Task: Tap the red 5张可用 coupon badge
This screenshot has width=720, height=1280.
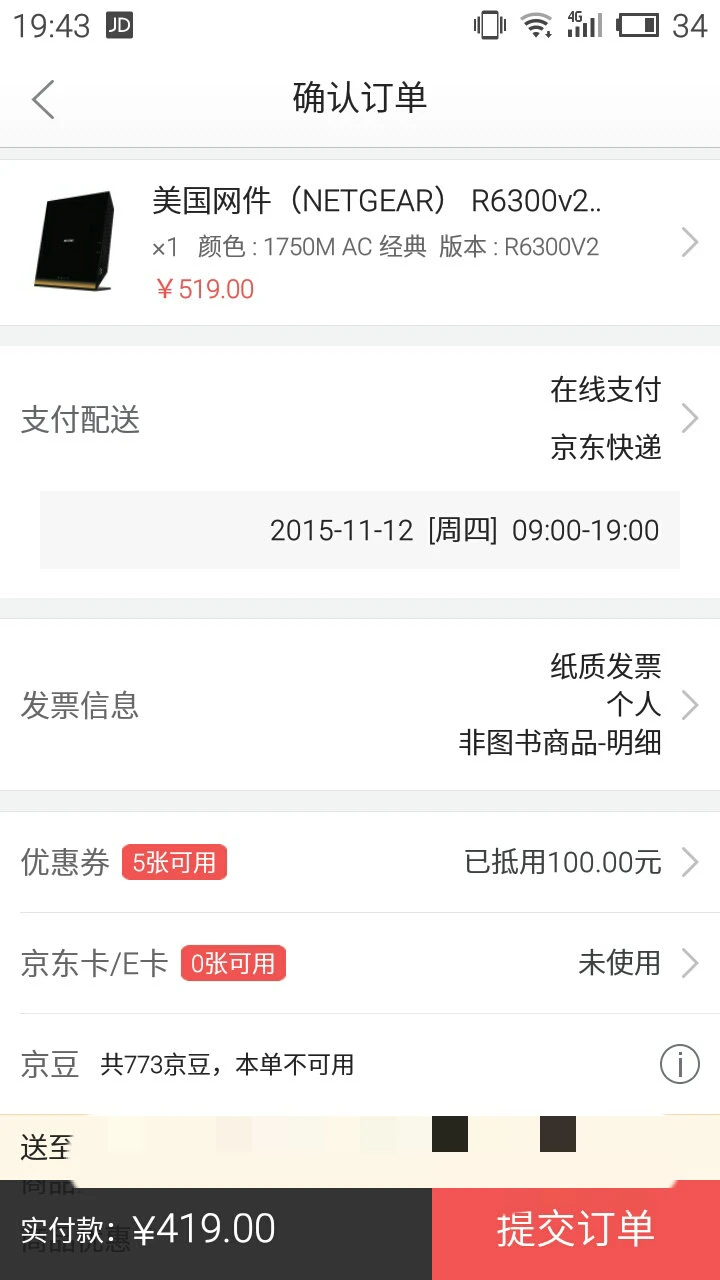Action: [174, 862]
